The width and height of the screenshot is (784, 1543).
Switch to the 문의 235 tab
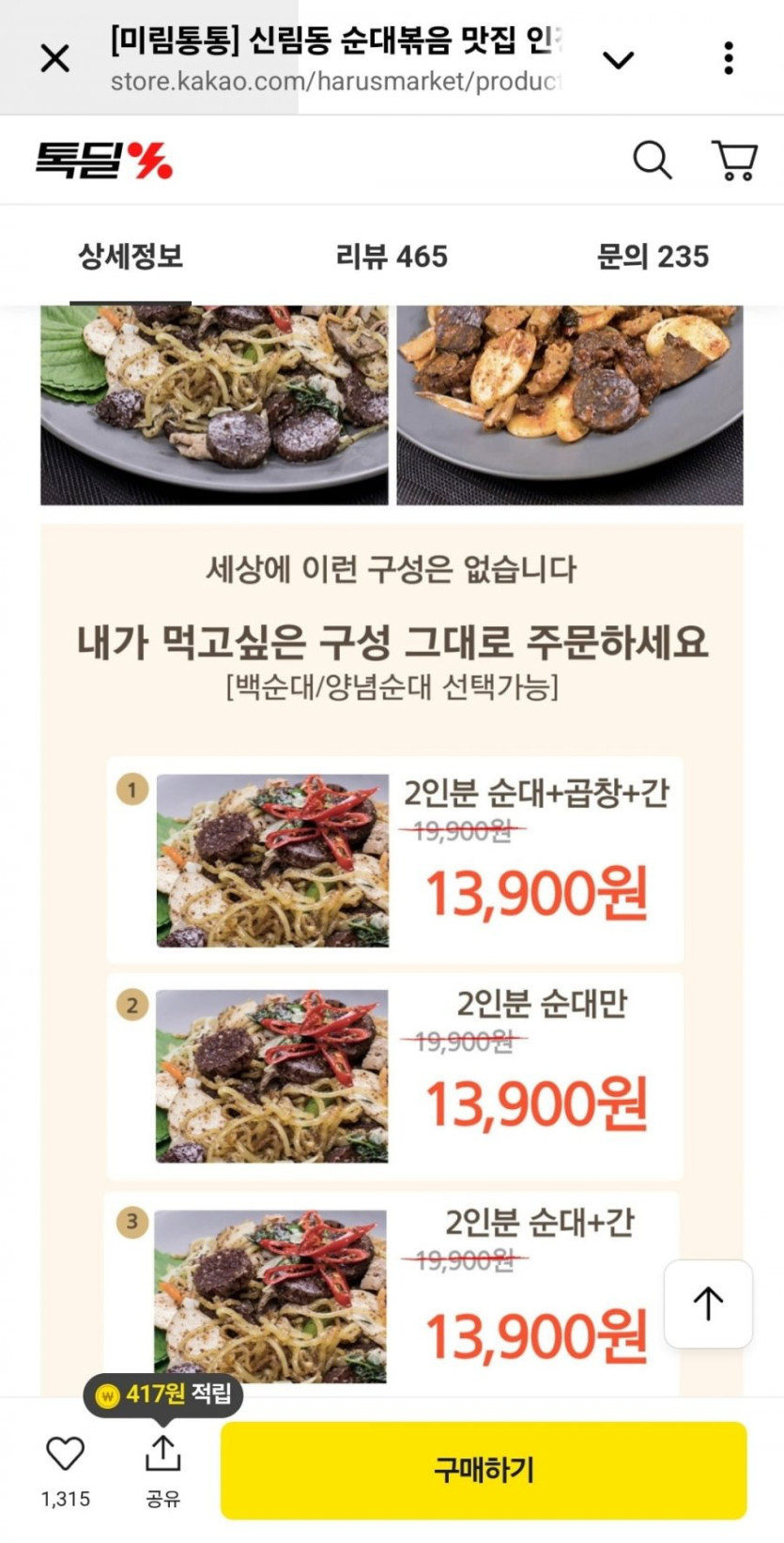pos(653,256)
